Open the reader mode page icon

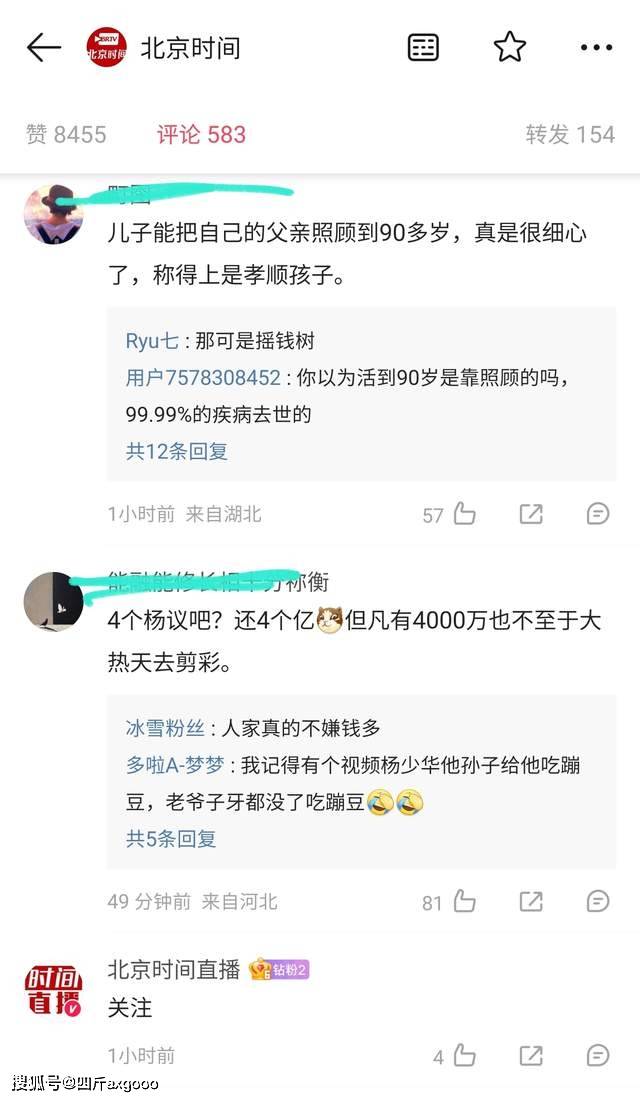point(423,48)
